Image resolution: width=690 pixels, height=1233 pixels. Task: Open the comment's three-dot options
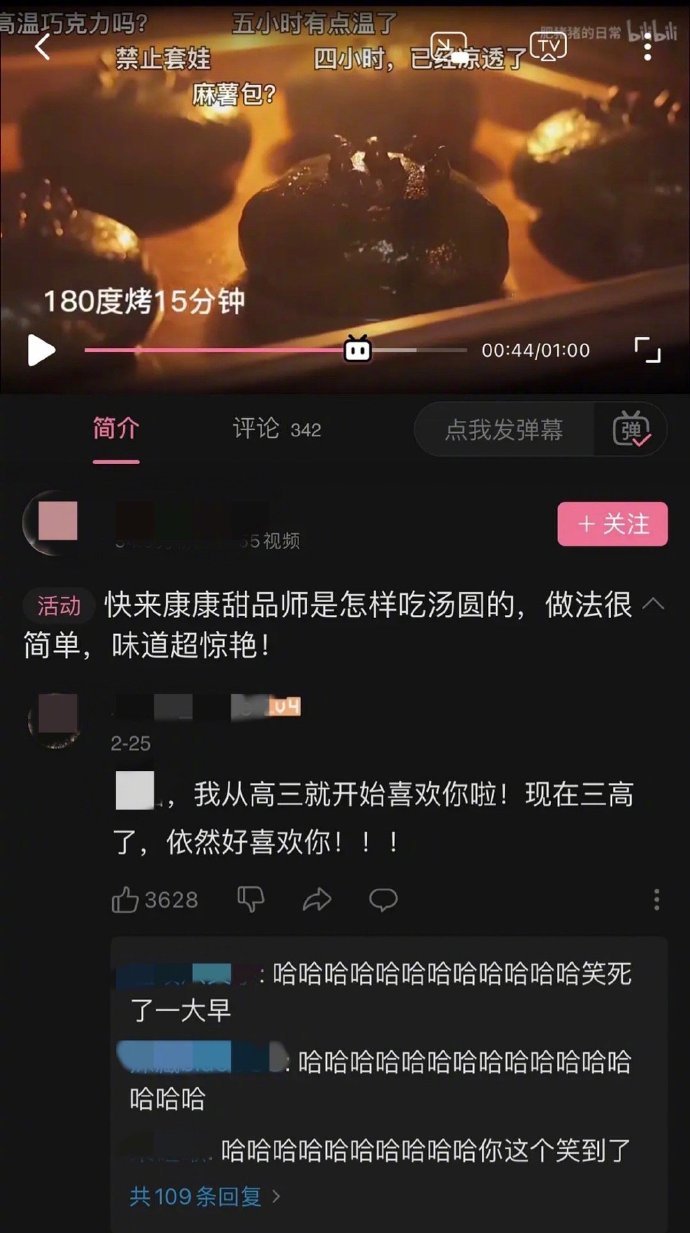click(x=656, y=900)
